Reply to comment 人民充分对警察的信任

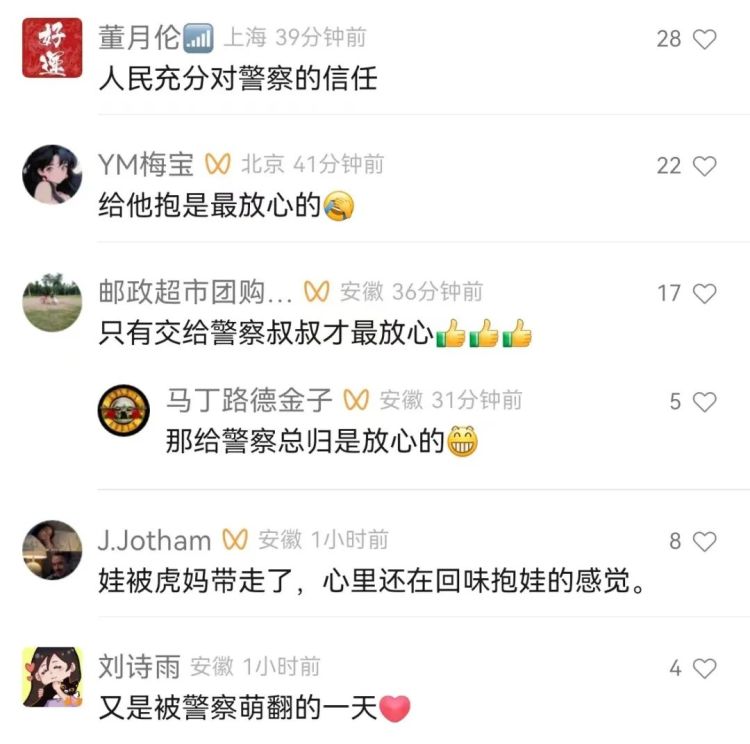coord(238,79)
